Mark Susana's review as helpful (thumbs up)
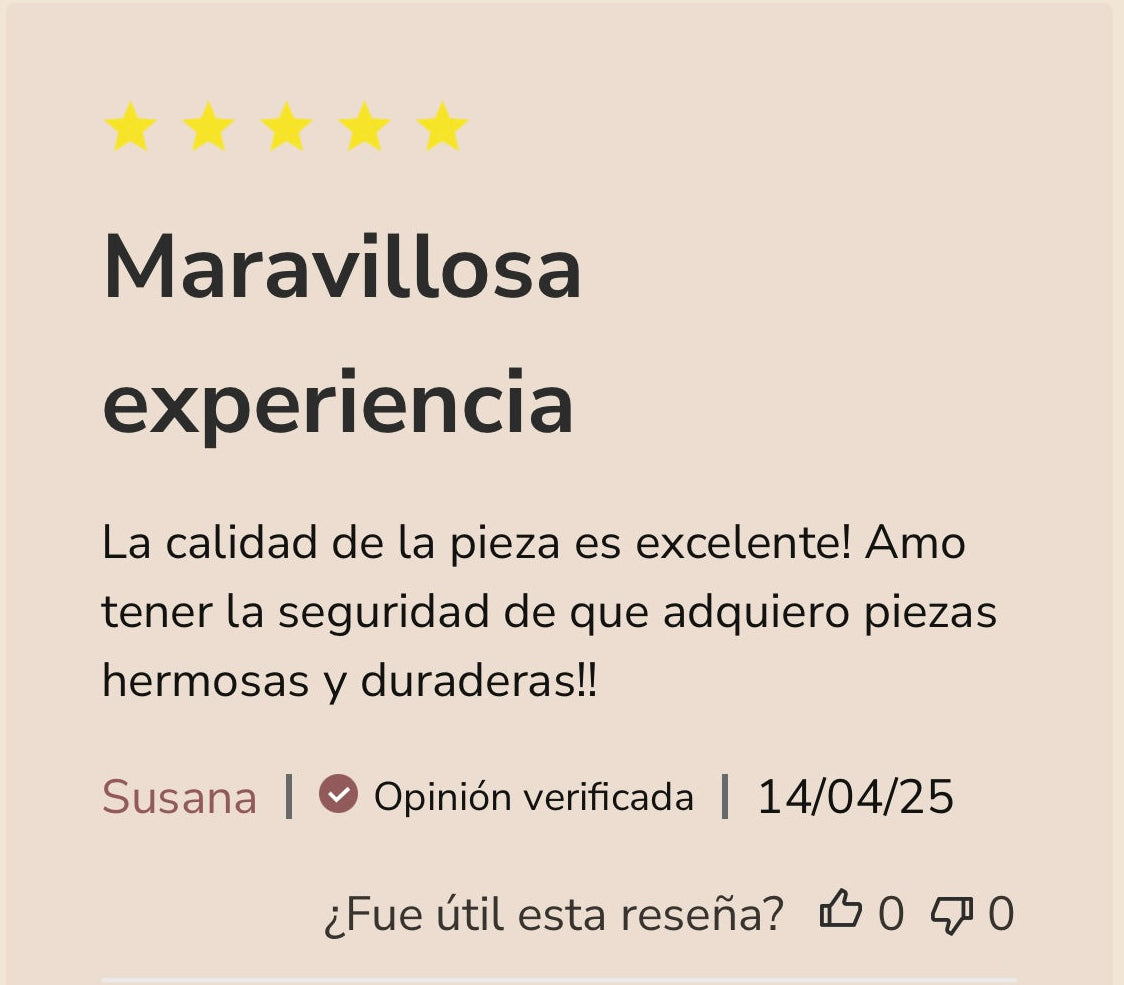Image resolution: width=1124 pixels, height=985 pixels. pyautogui.click(x=840, y=912)
